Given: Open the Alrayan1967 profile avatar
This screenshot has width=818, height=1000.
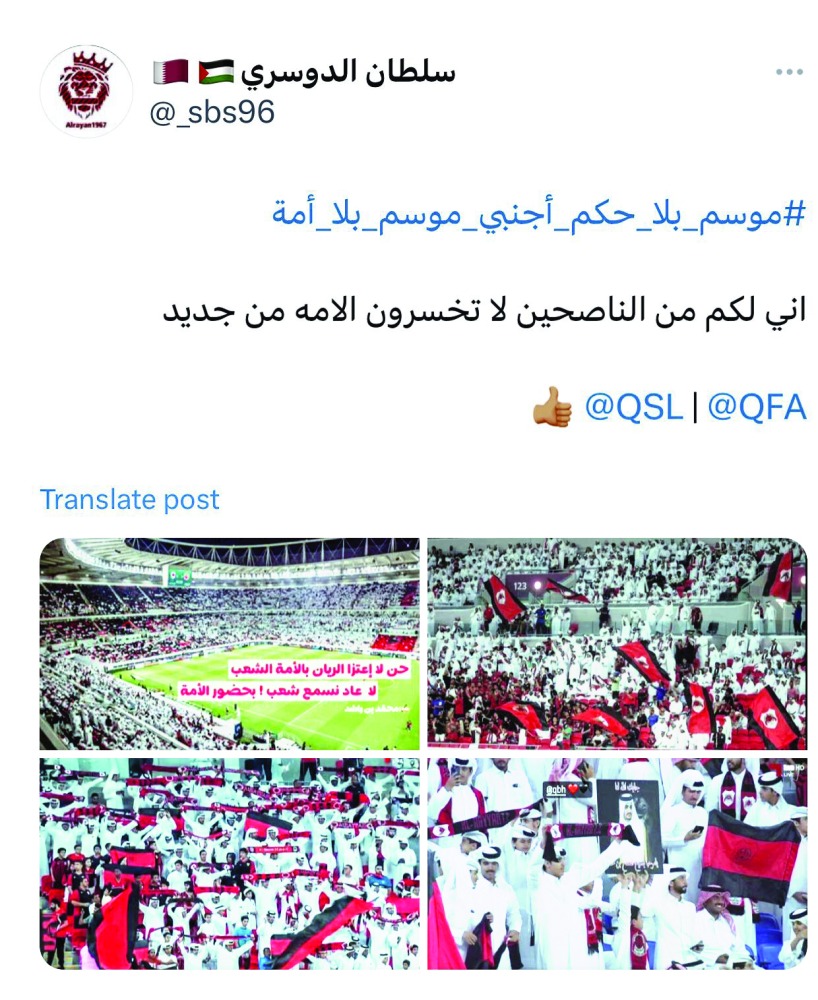Looking at the screenshot, I should [x=86, y=91].
